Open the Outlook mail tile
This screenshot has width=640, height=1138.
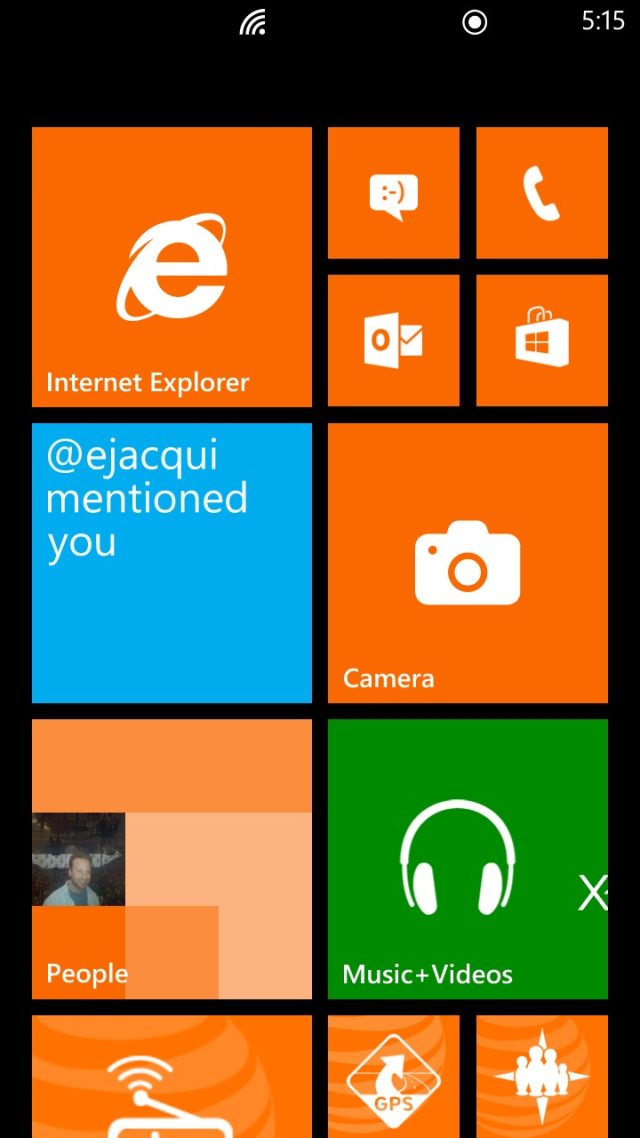(394, 340)
